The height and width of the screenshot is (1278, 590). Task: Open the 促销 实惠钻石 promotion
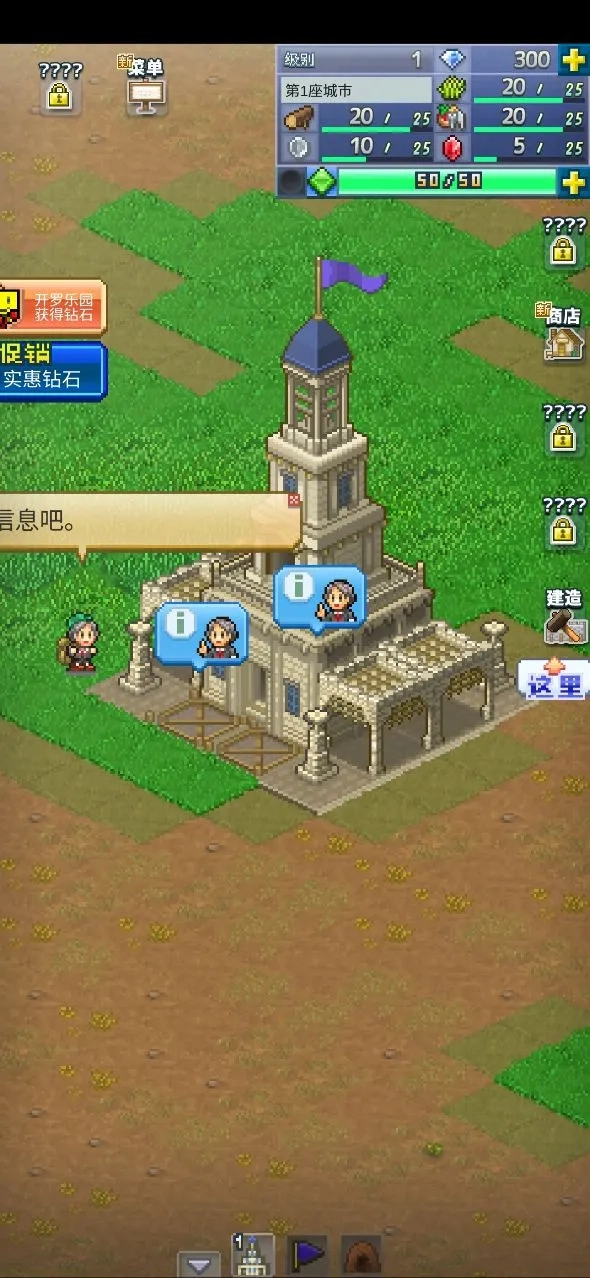[52, 371]
